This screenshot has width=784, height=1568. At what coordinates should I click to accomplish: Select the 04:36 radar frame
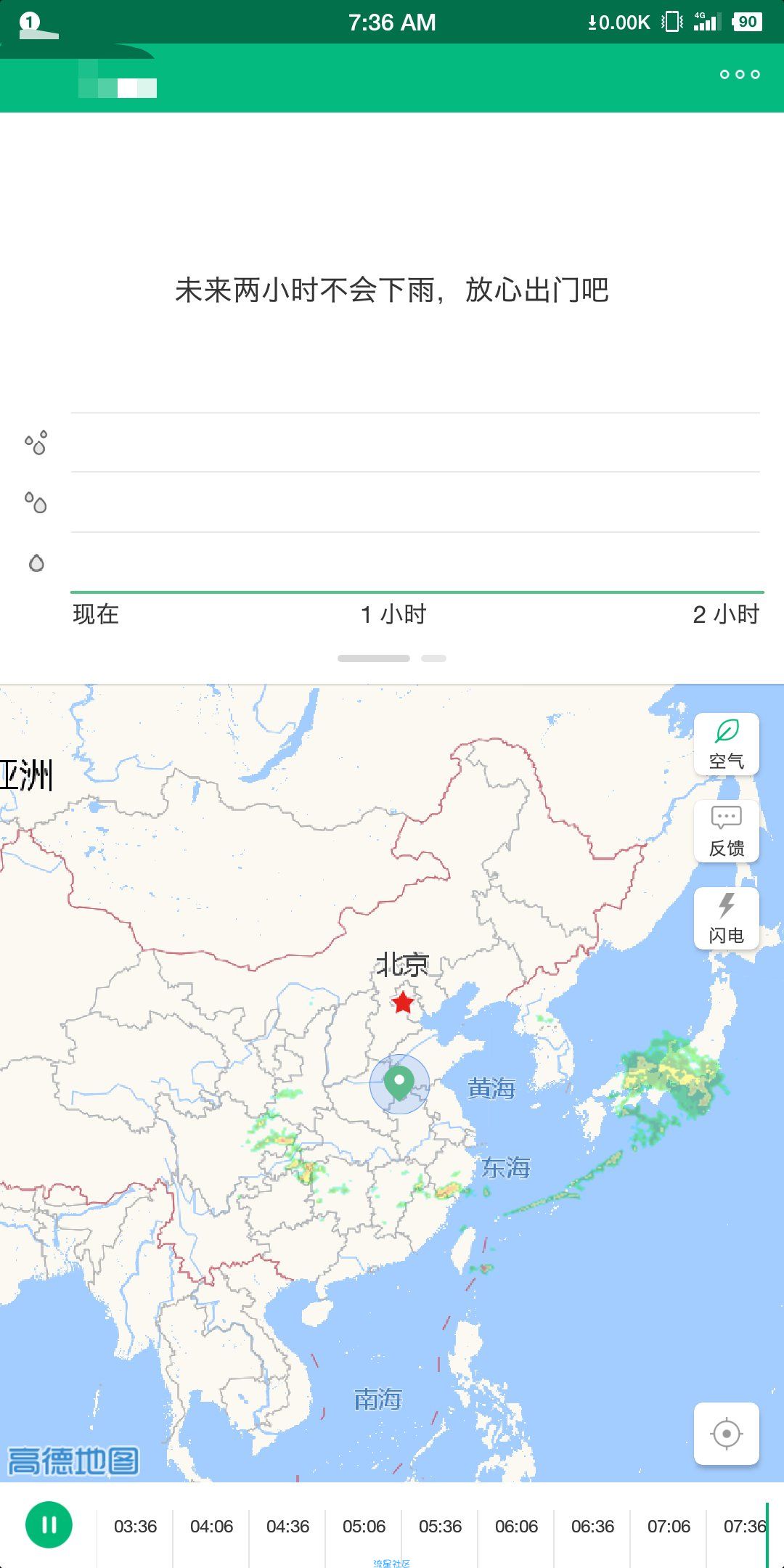click(x=287, y=1526)
